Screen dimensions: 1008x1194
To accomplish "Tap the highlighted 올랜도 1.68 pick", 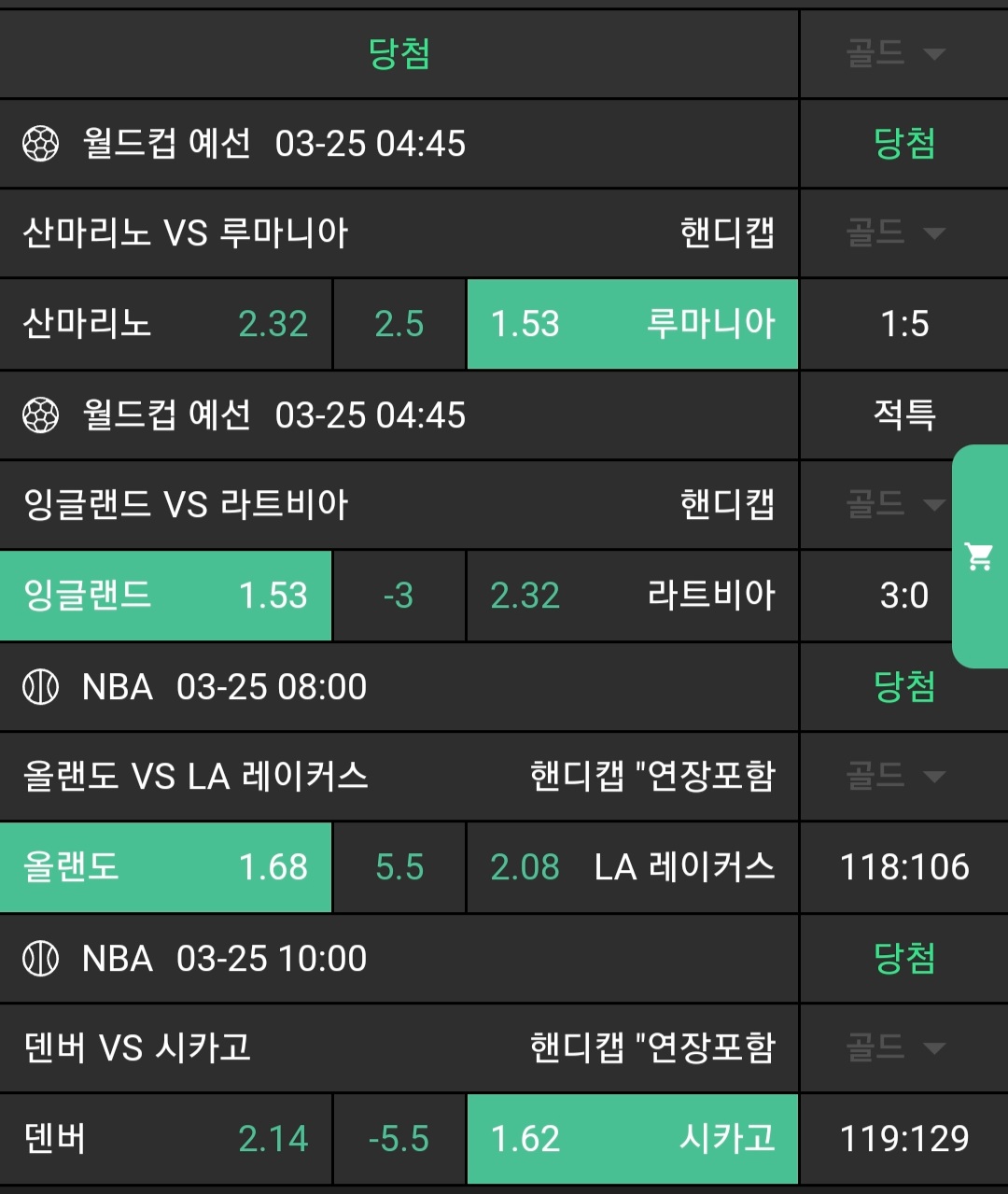I will tap(165, 867).
